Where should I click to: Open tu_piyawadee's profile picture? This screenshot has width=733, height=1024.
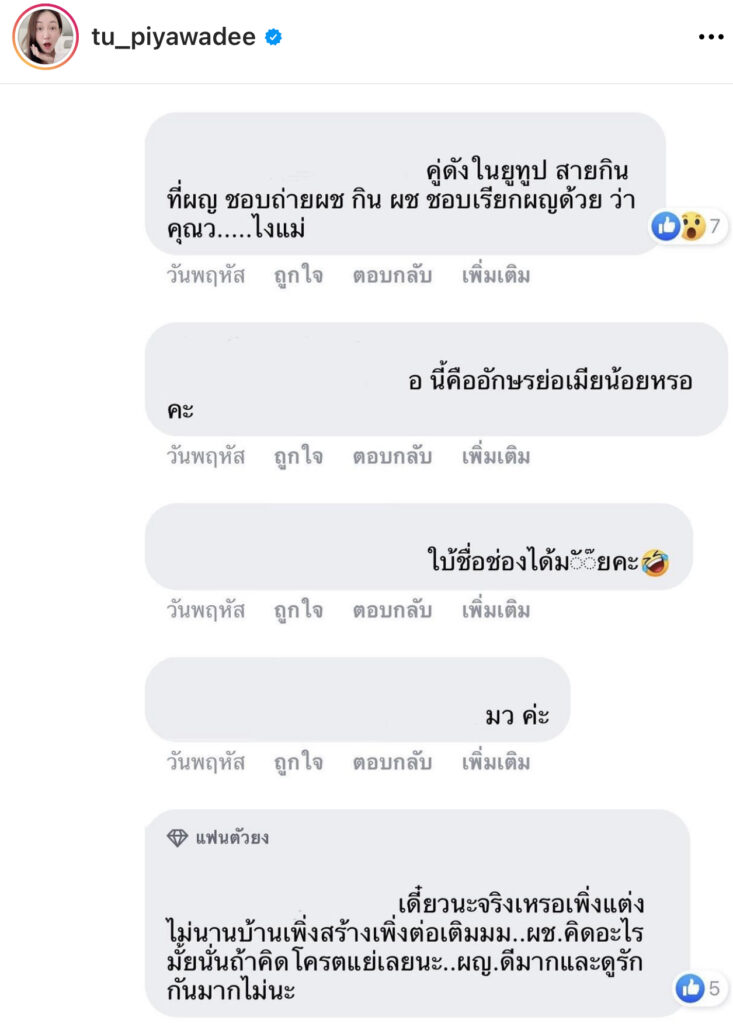[45, 37]
